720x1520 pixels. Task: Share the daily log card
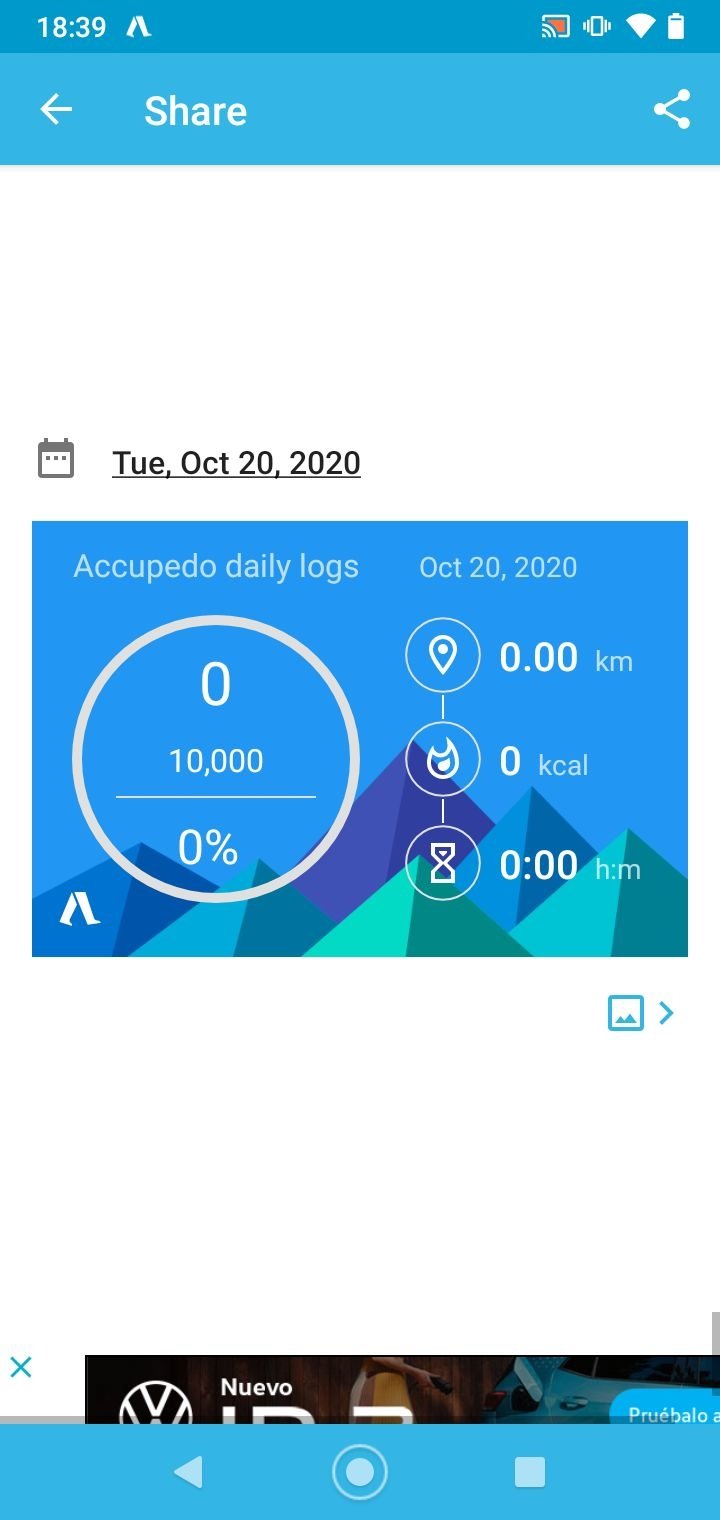point(672,110)
